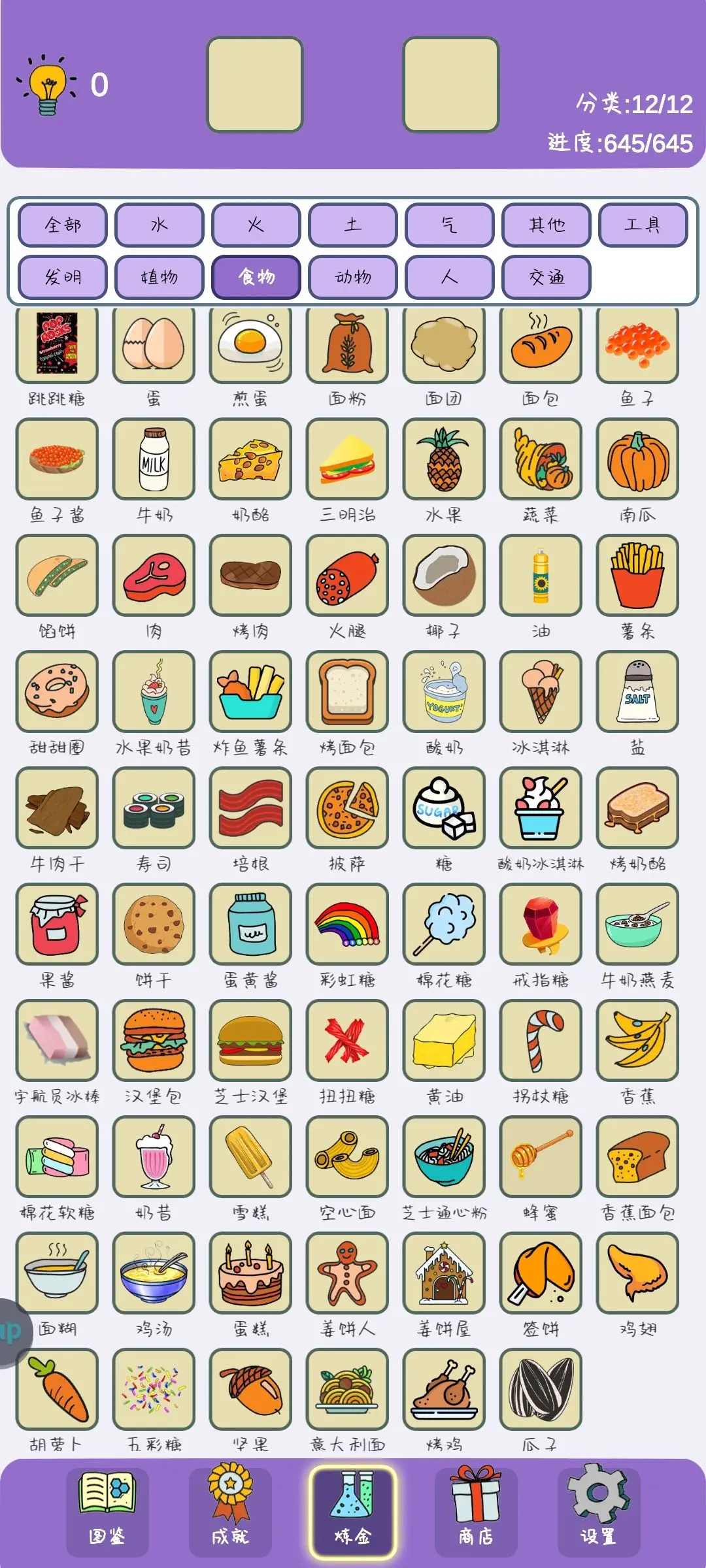Pick the 胡萝卜 carrot element
Viewport: 706px width, 1568px height.
coord(57,1389)
